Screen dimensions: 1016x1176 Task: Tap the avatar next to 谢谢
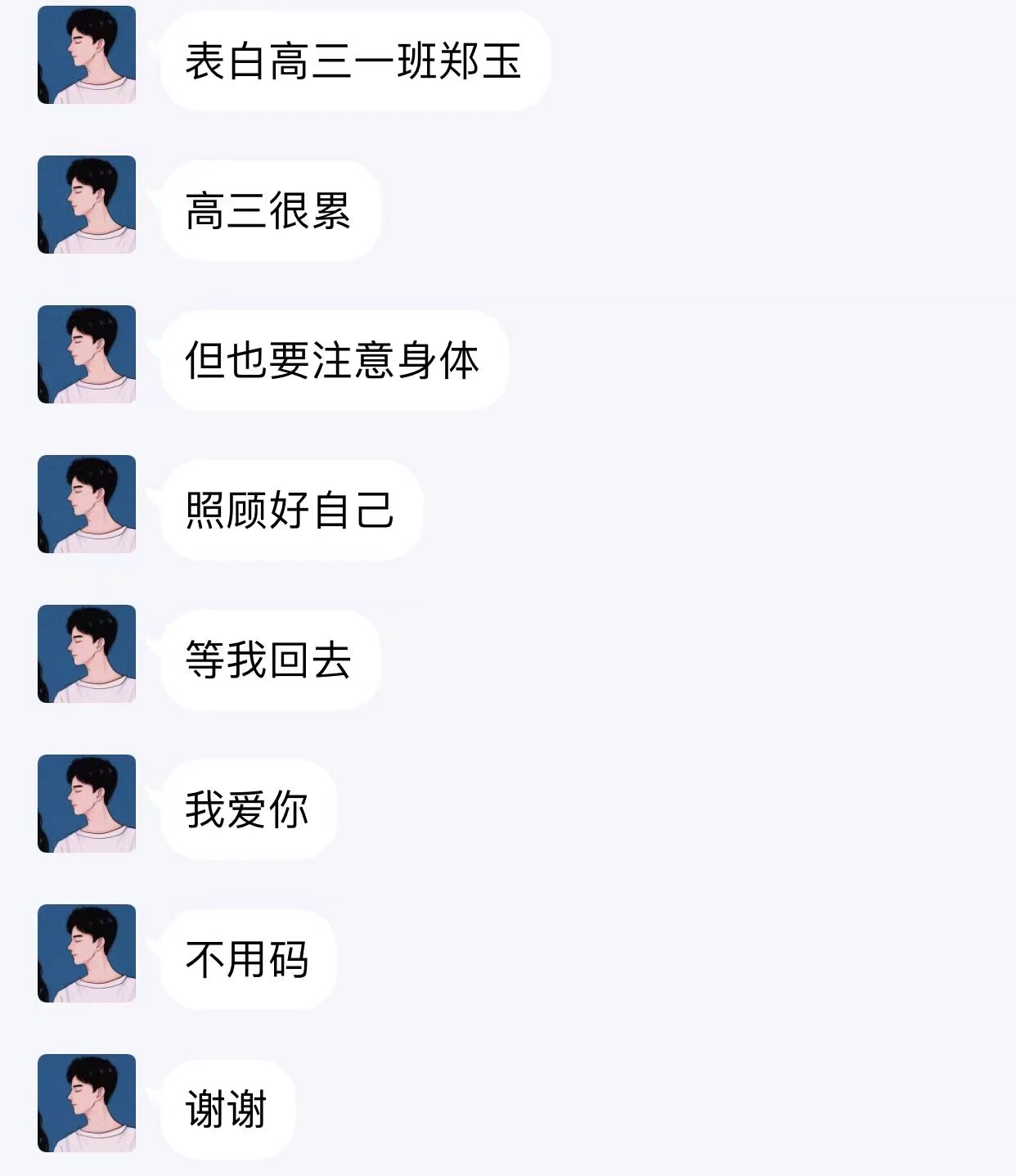[x=87, y=1103]
